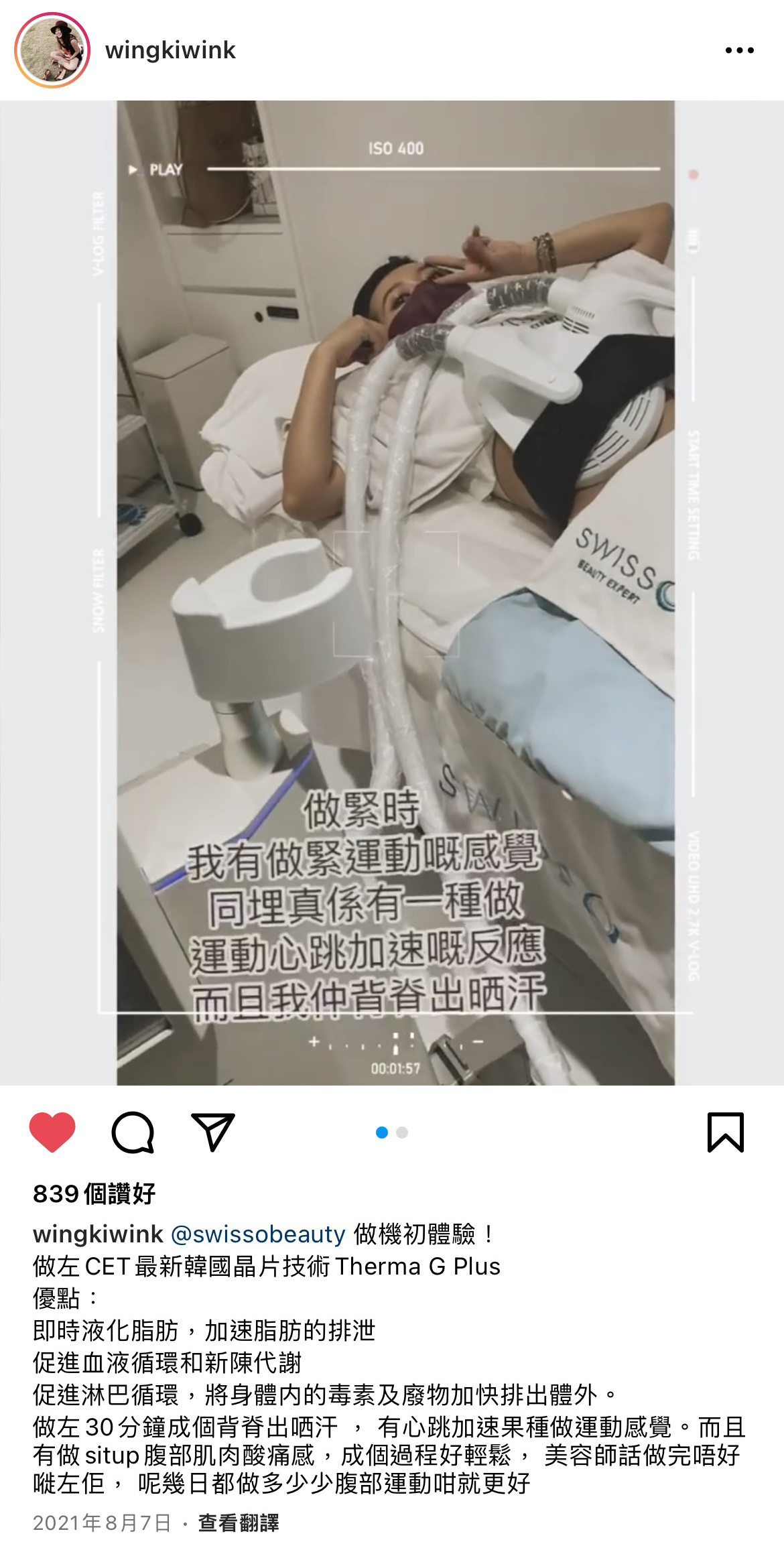784x1552 pixels.
Task: Tap the post video to toggle playback
Action: pyautogui.click(x=392, y=592)
